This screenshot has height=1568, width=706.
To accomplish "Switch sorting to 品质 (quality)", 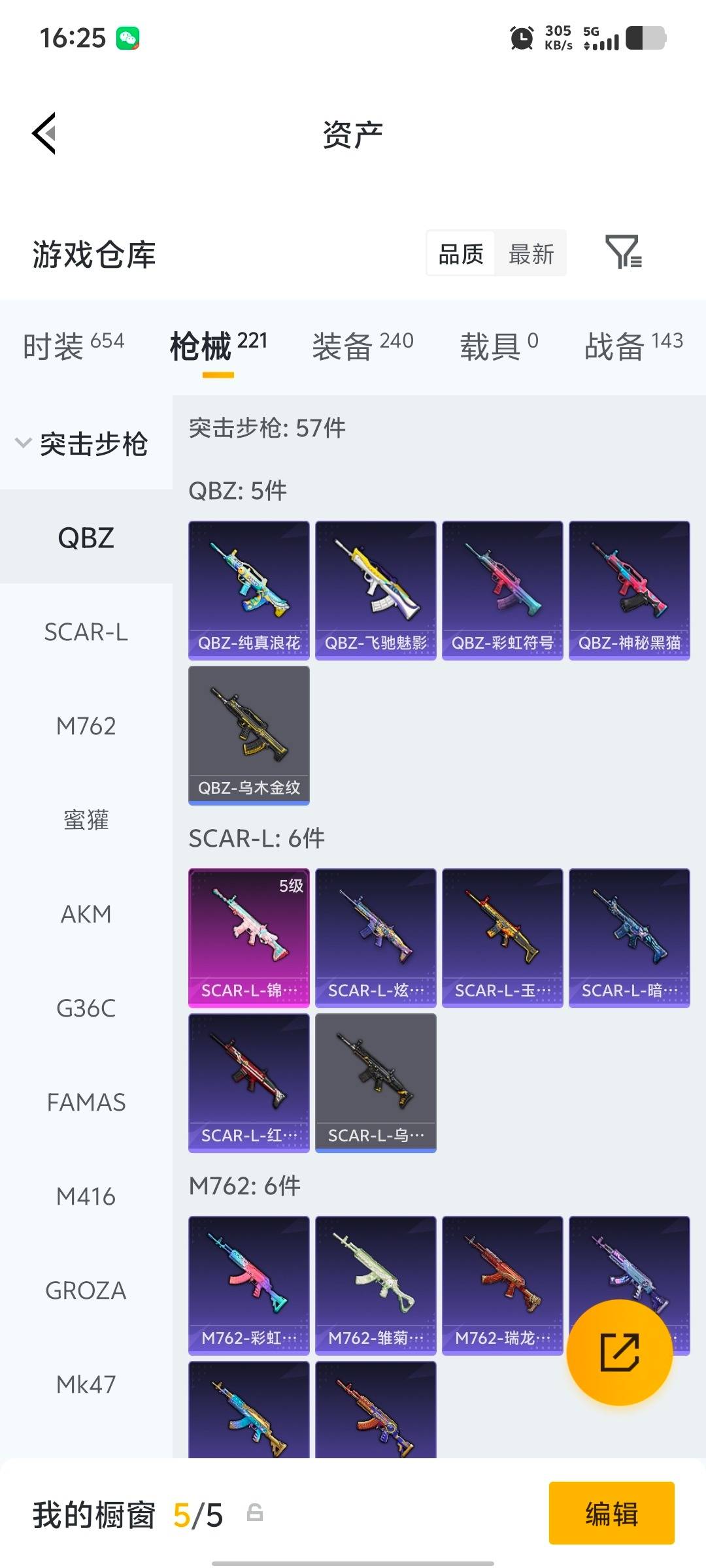I will [460, 253].
